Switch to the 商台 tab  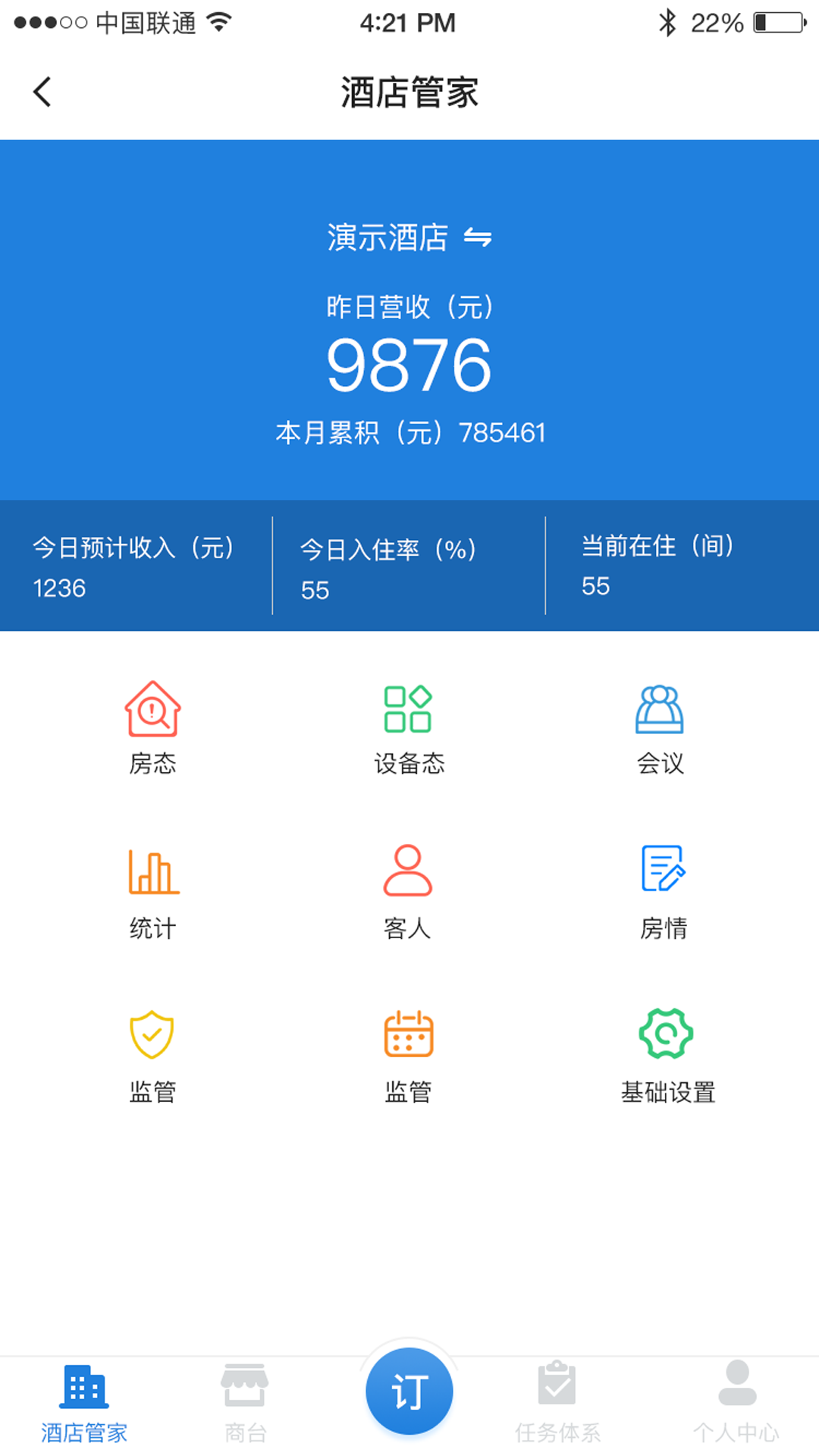(245, 1403)
